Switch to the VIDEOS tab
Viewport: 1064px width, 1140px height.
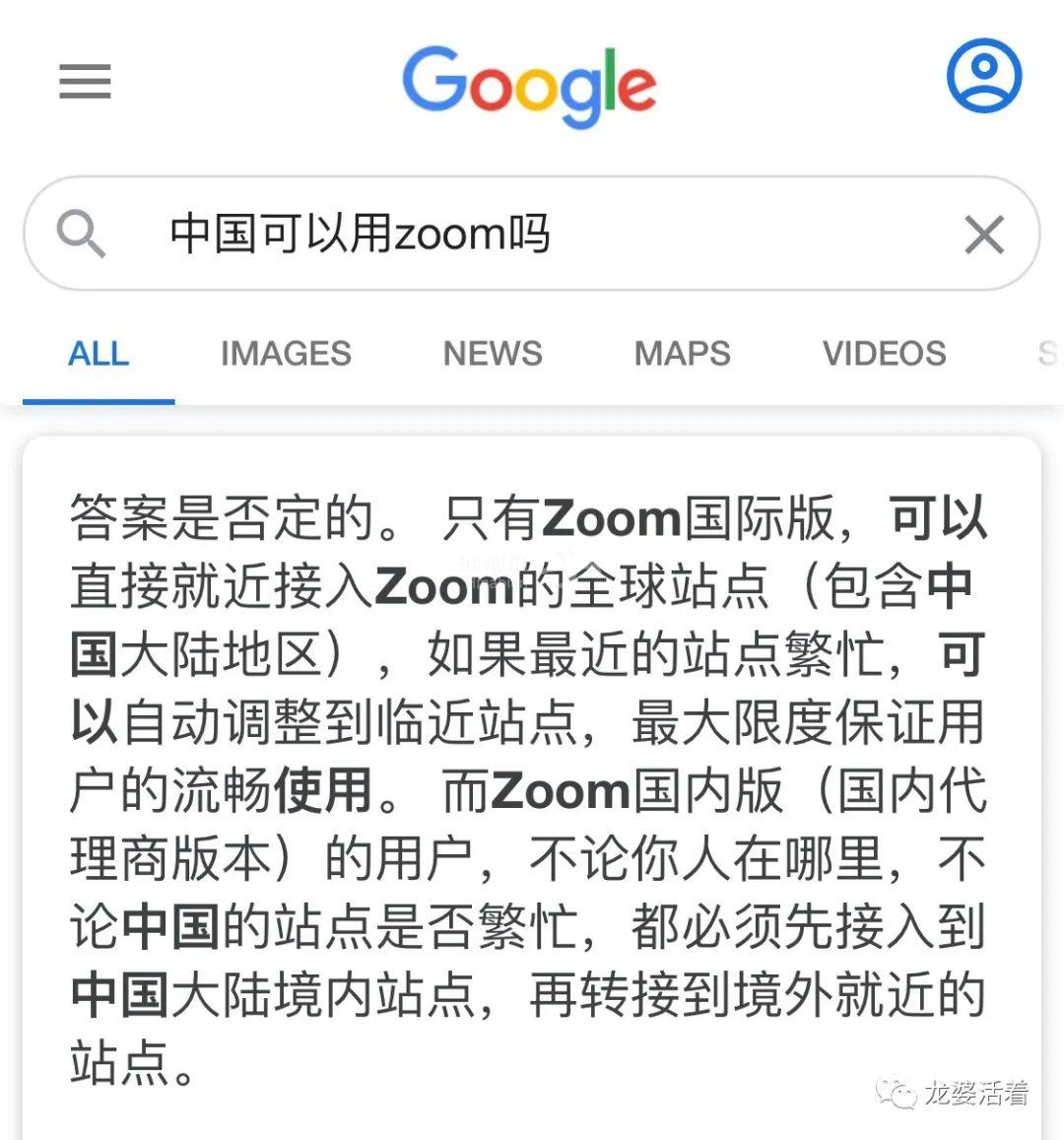coord(884,354)
